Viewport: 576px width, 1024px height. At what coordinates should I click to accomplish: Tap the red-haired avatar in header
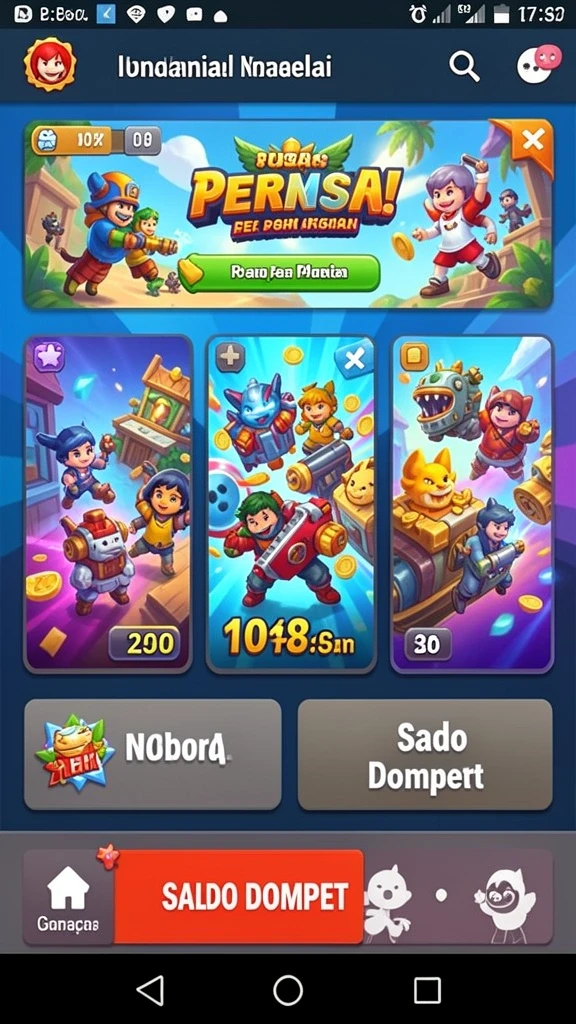(50, 64)
